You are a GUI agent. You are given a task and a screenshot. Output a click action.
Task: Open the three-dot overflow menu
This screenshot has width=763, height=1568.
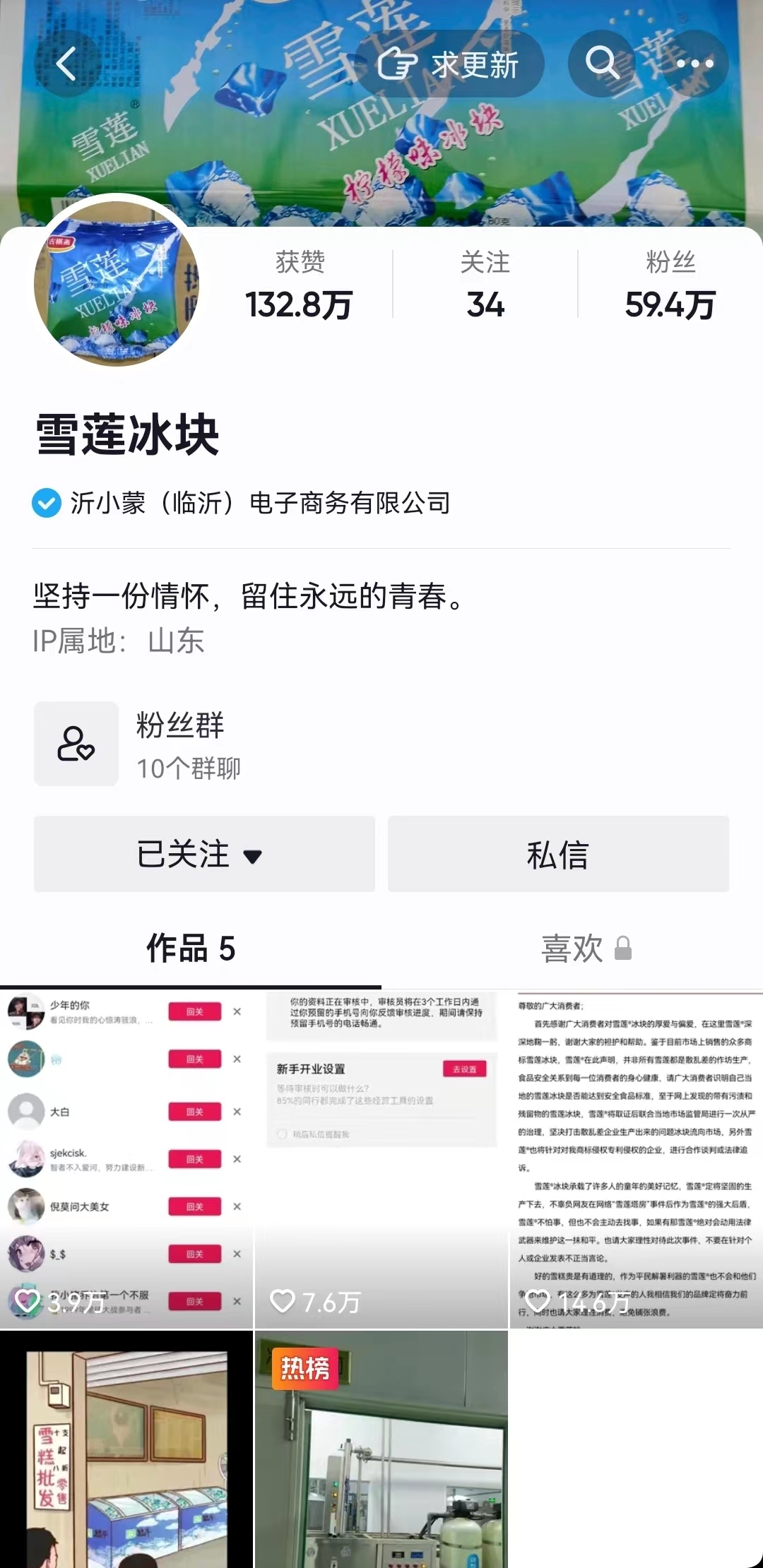tap(695, 64)
